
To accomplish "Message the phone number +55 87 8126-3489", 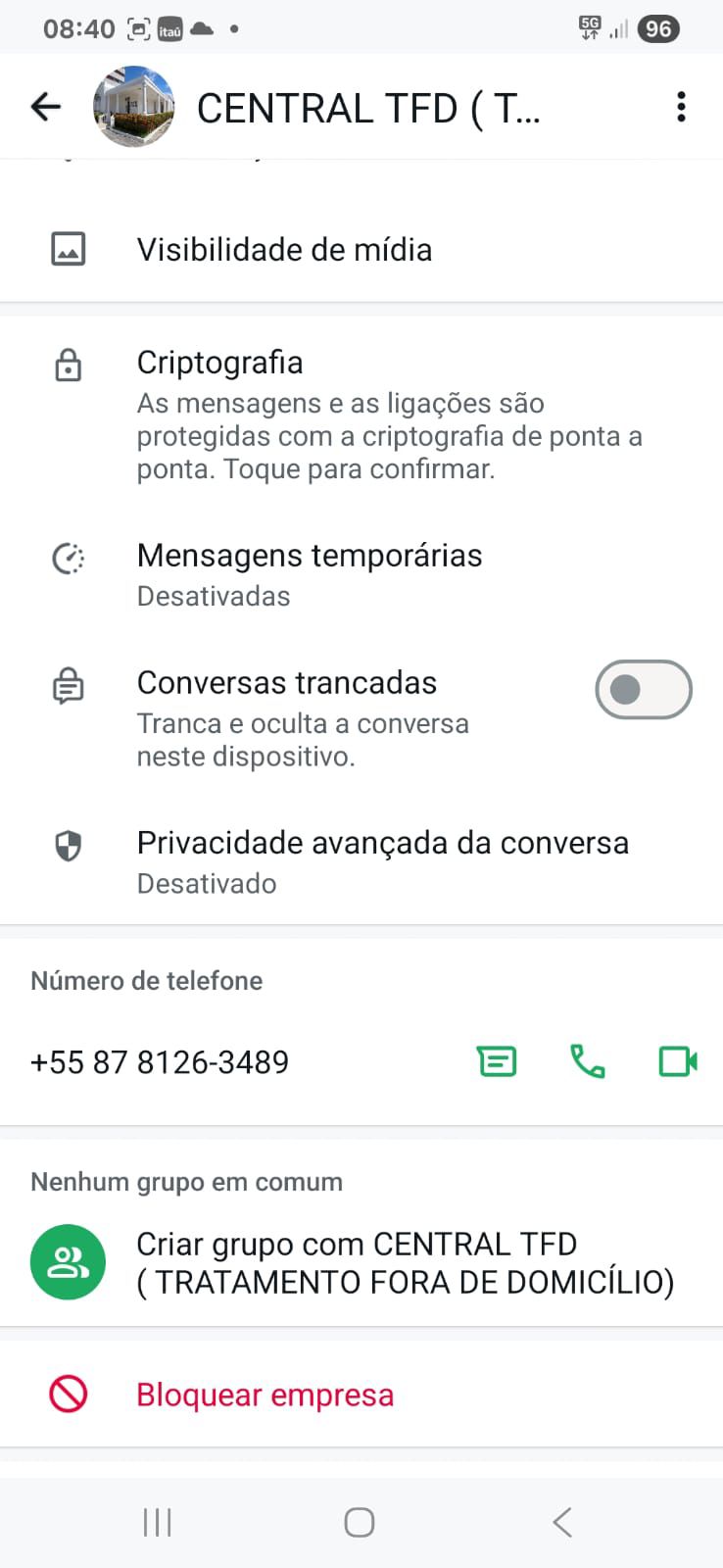I will (497, 1061).
